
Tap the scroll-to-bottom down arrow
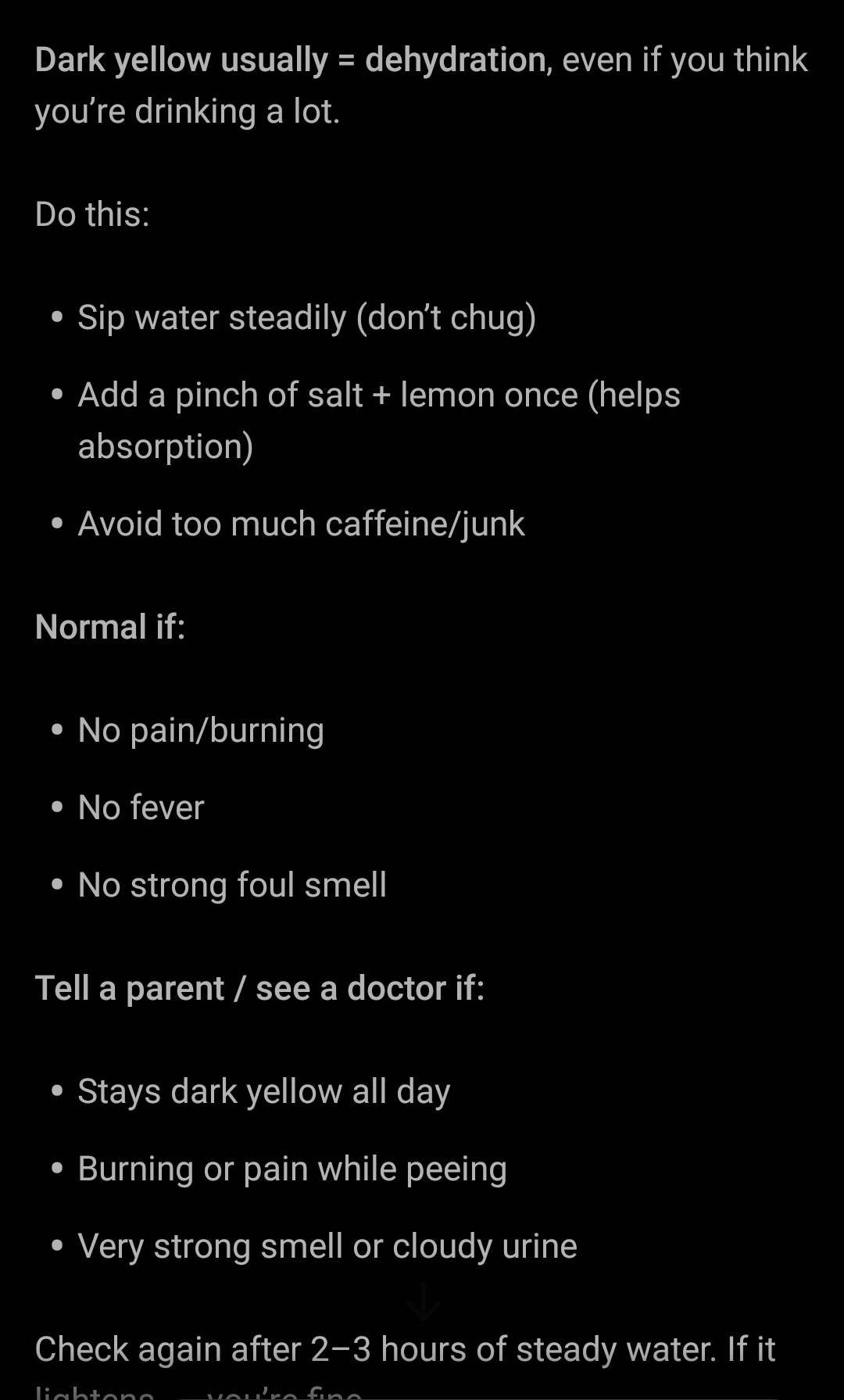pyautogui.click(x=423, y=1301)
